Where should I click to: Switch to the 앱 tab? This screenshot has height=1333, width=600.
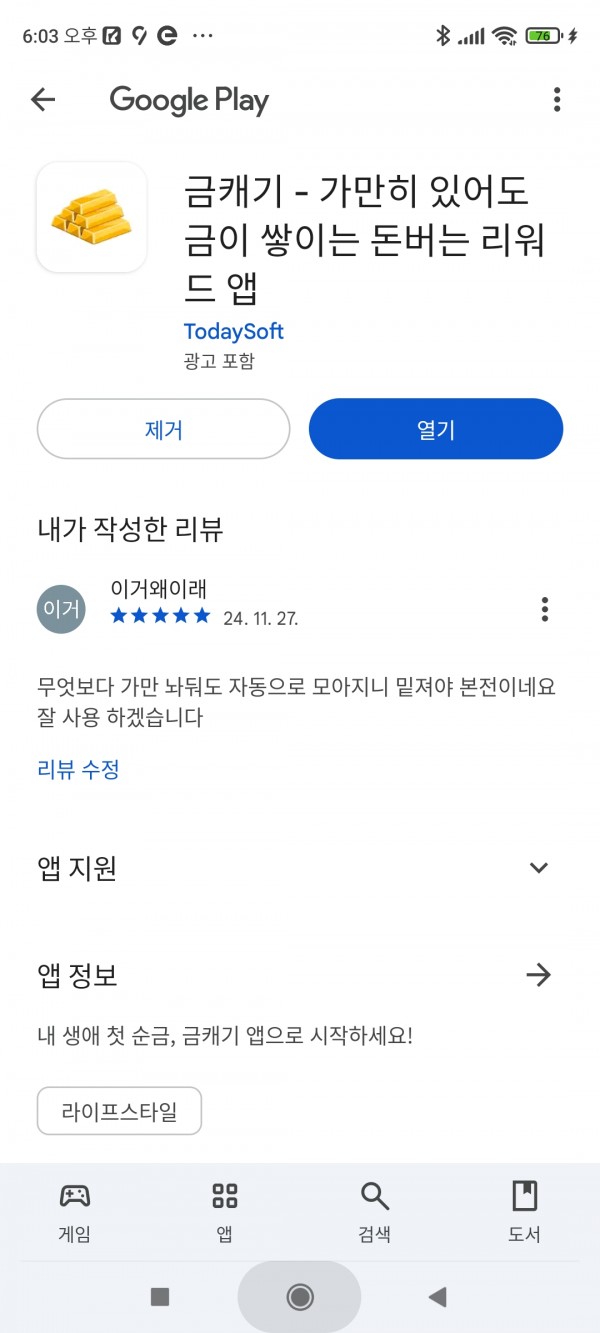225,1212
